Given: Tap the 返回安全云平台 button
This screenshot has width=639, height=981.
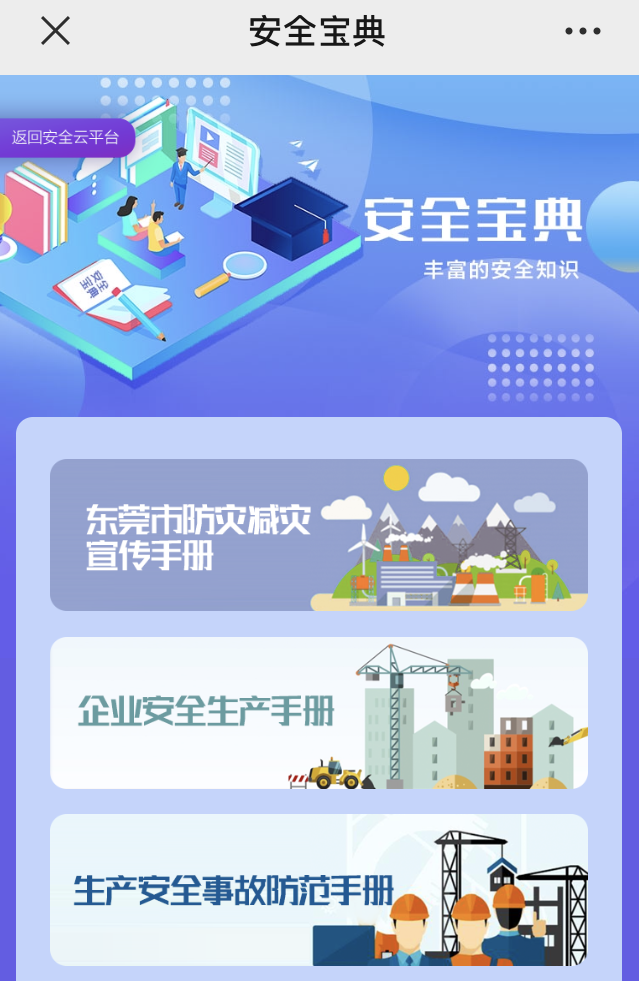Looking at the screenshot, I should (66, 138).
